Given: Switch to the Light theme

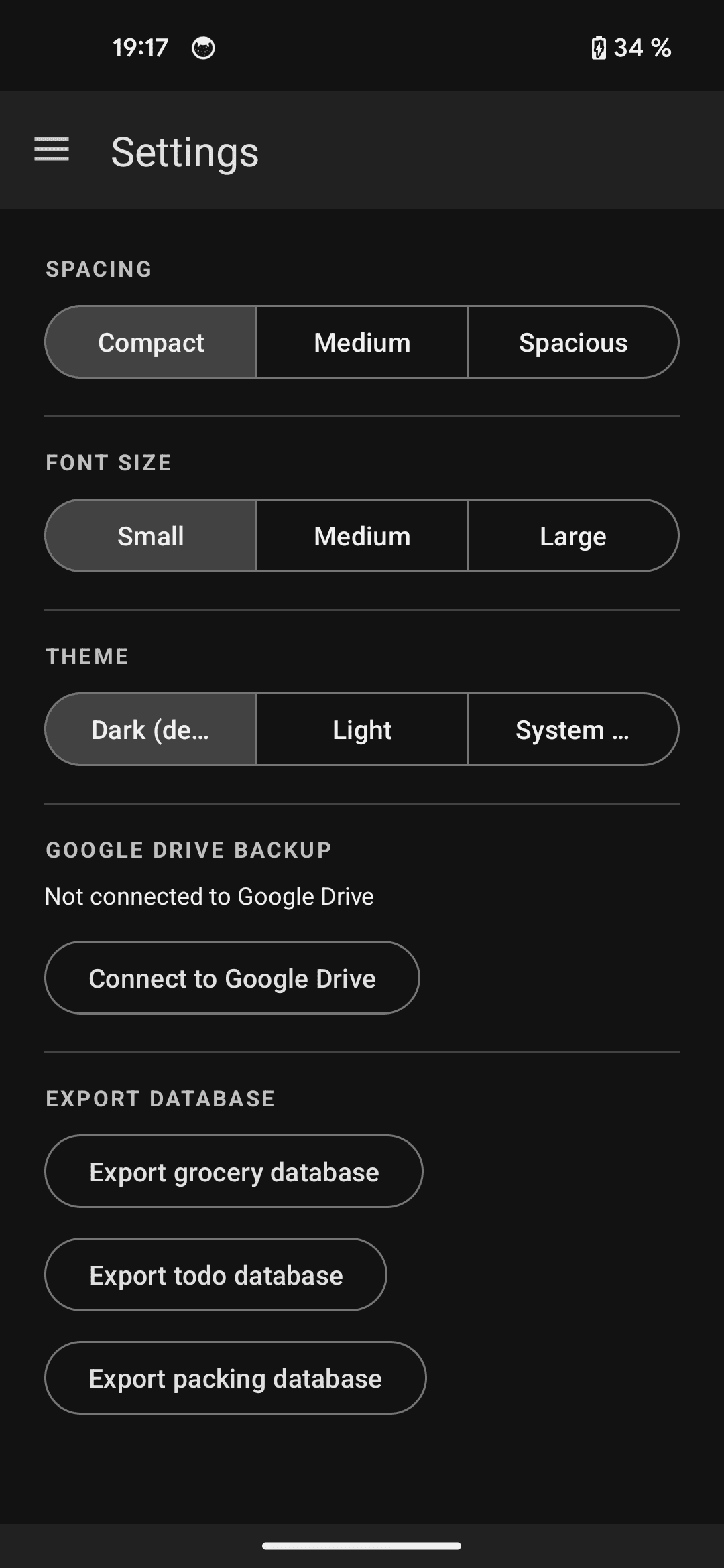Looking at the screenshot, I should [x=362, y=730].
